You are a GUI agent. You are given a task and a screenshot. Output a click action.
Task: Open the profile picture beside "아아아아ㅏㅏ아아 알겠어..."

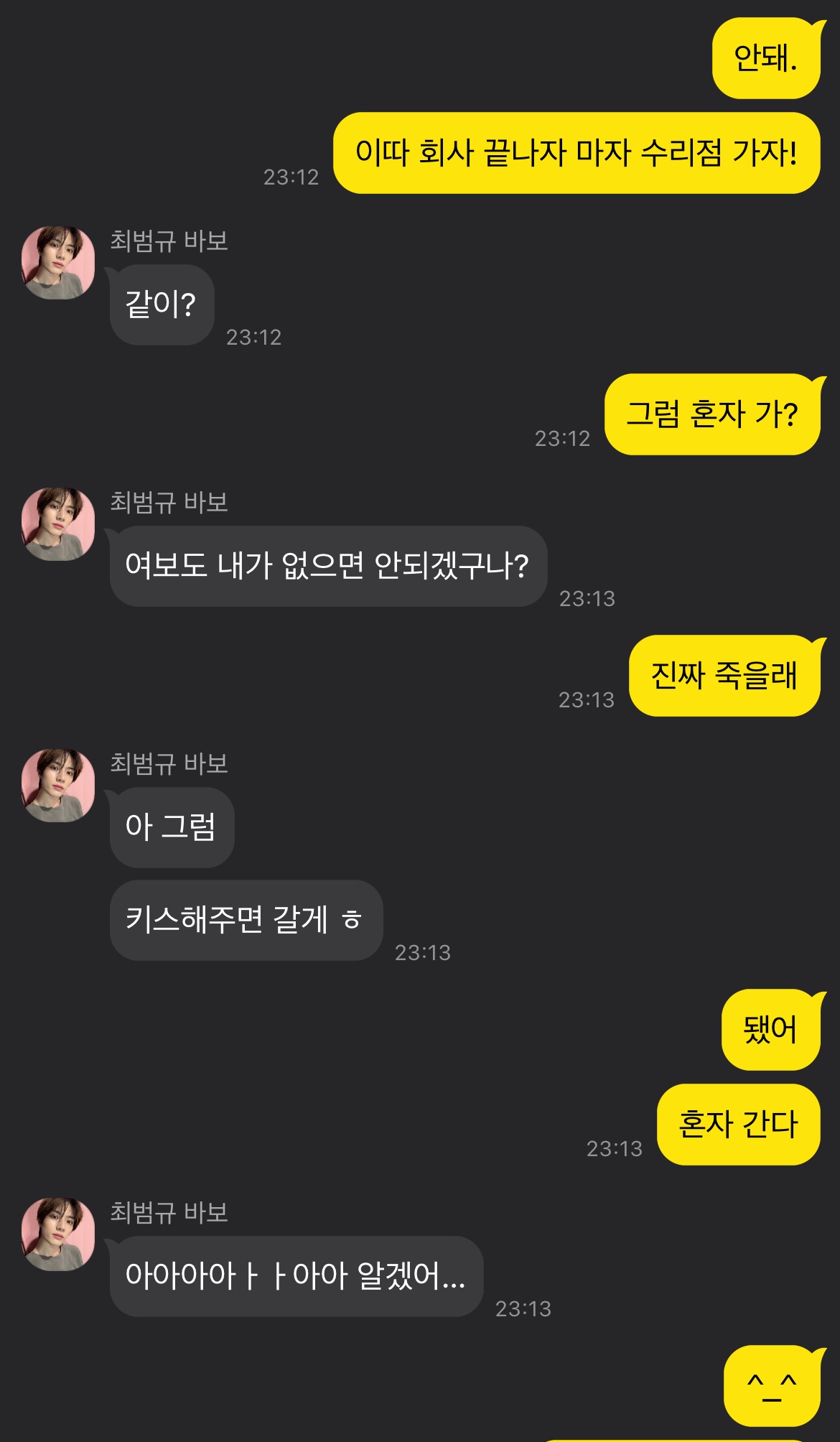pos(58,1234)
